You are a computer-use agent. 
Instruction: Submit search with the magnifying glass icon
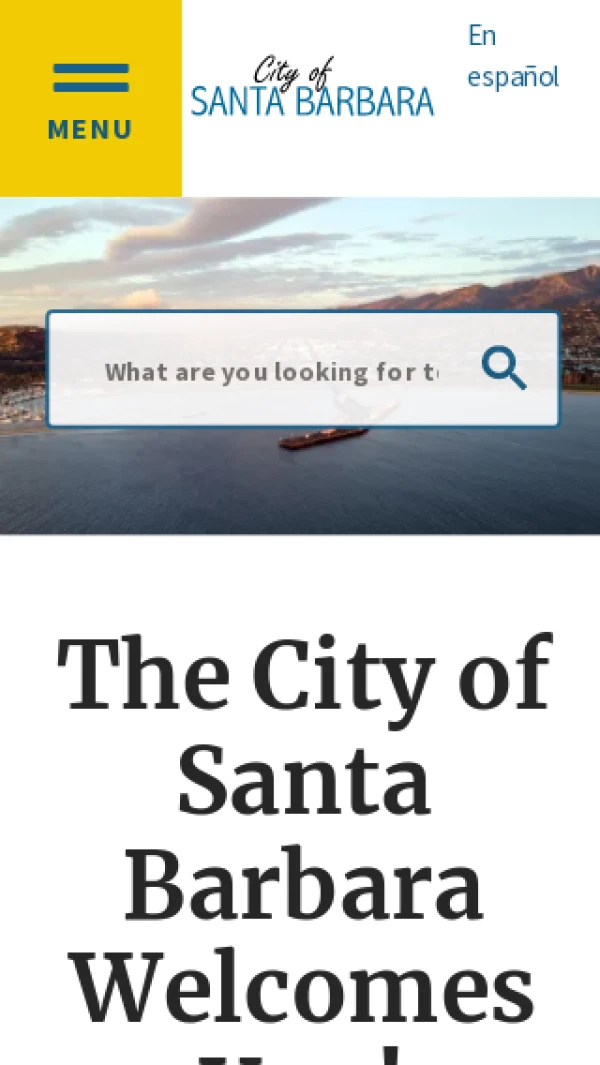(503, 369)
